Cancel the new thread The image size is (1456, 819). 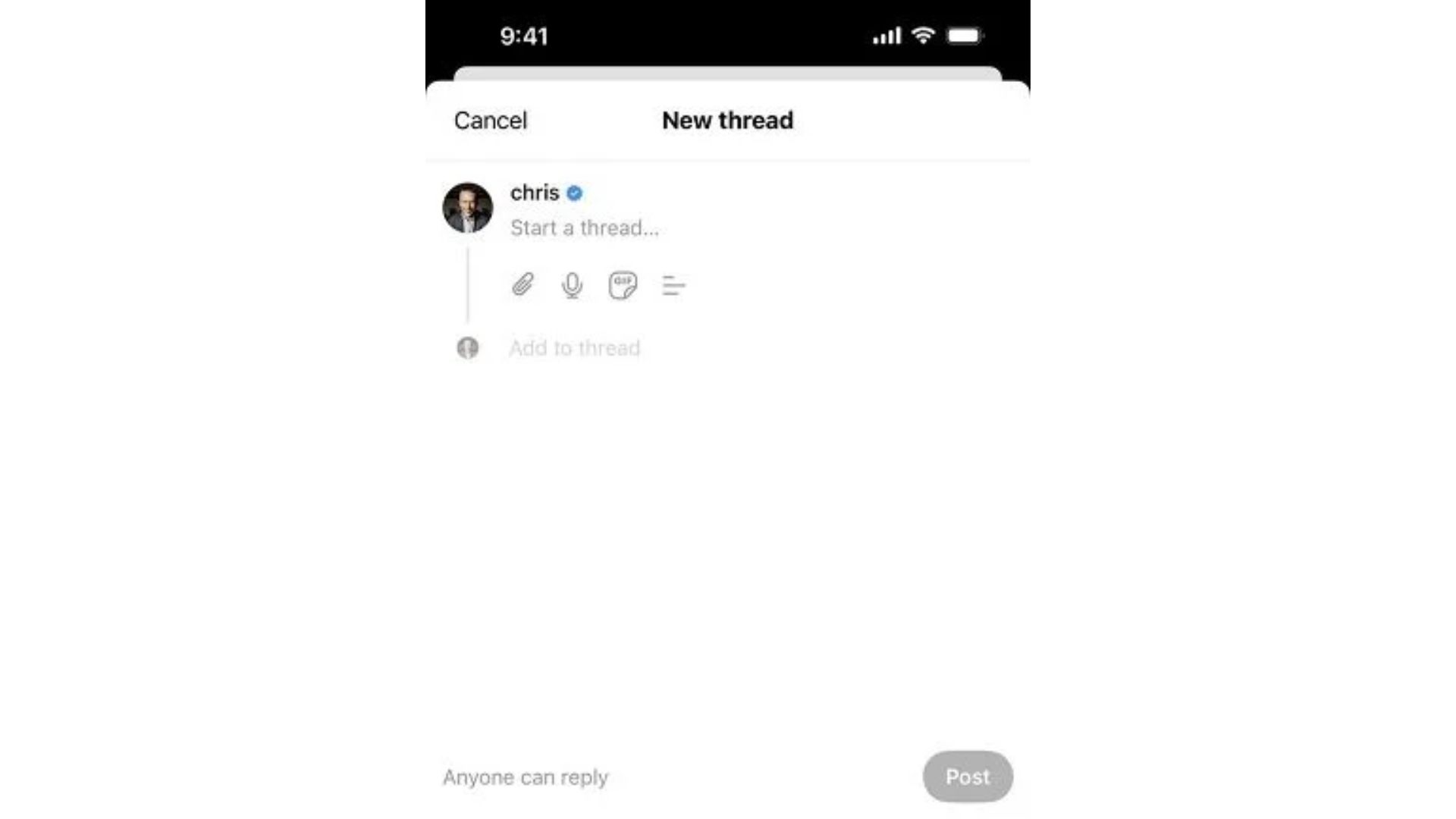point(490,121)
